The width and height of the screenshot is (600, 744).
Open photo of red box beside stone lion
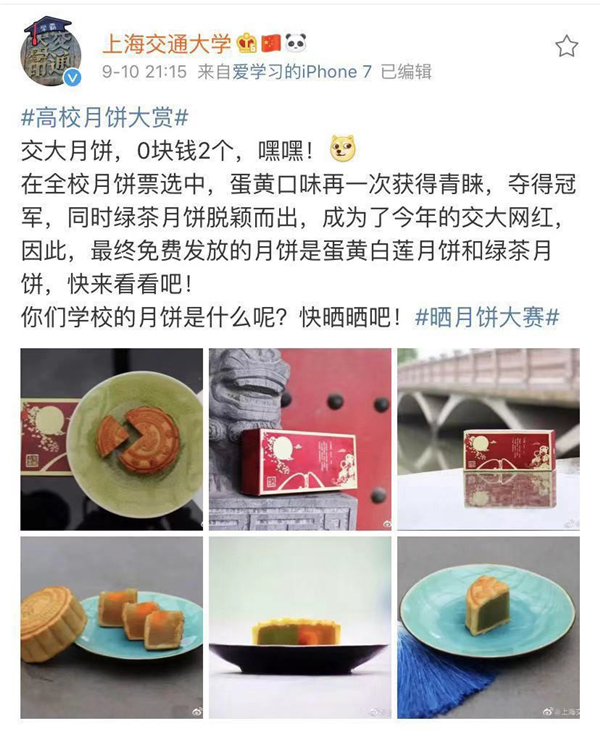[300, 438]
